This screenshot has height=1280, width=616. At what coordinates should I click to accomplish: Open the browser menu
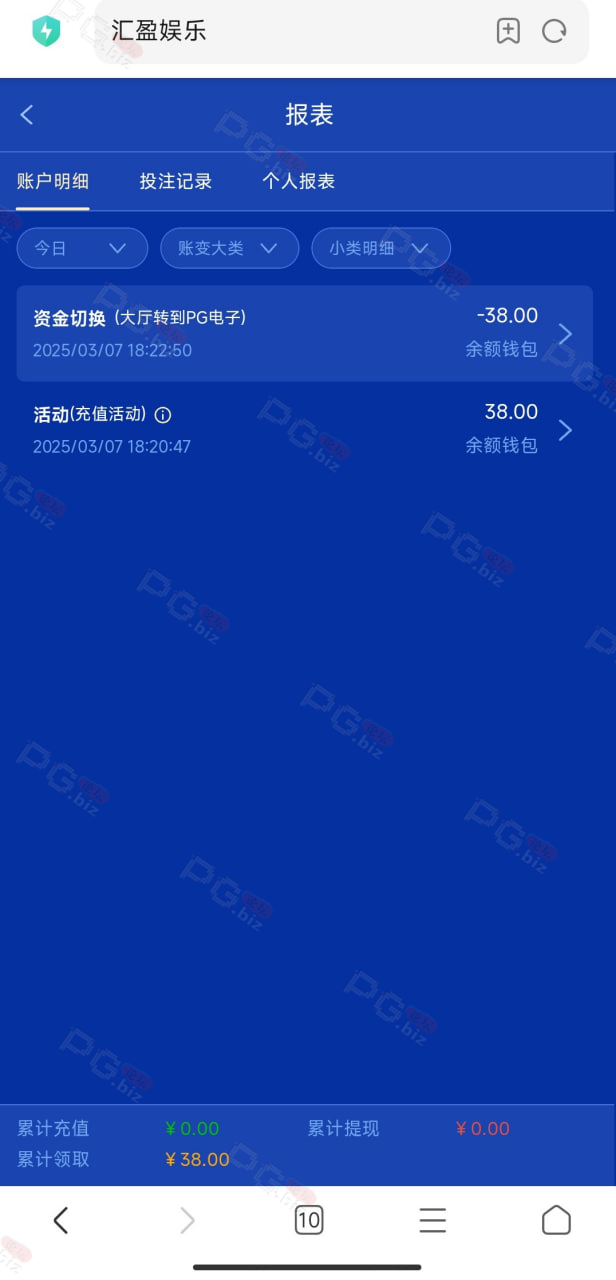432,1220
